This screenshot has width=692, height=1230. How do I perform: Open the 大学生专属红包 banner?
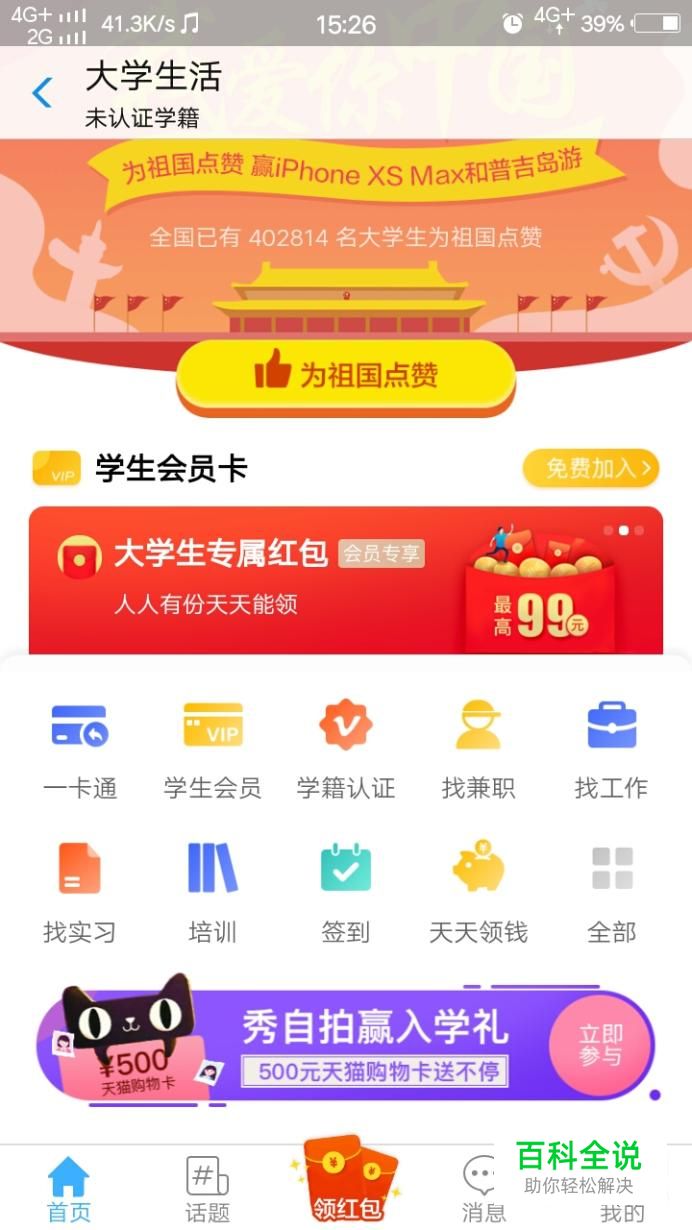pos(345,580)
